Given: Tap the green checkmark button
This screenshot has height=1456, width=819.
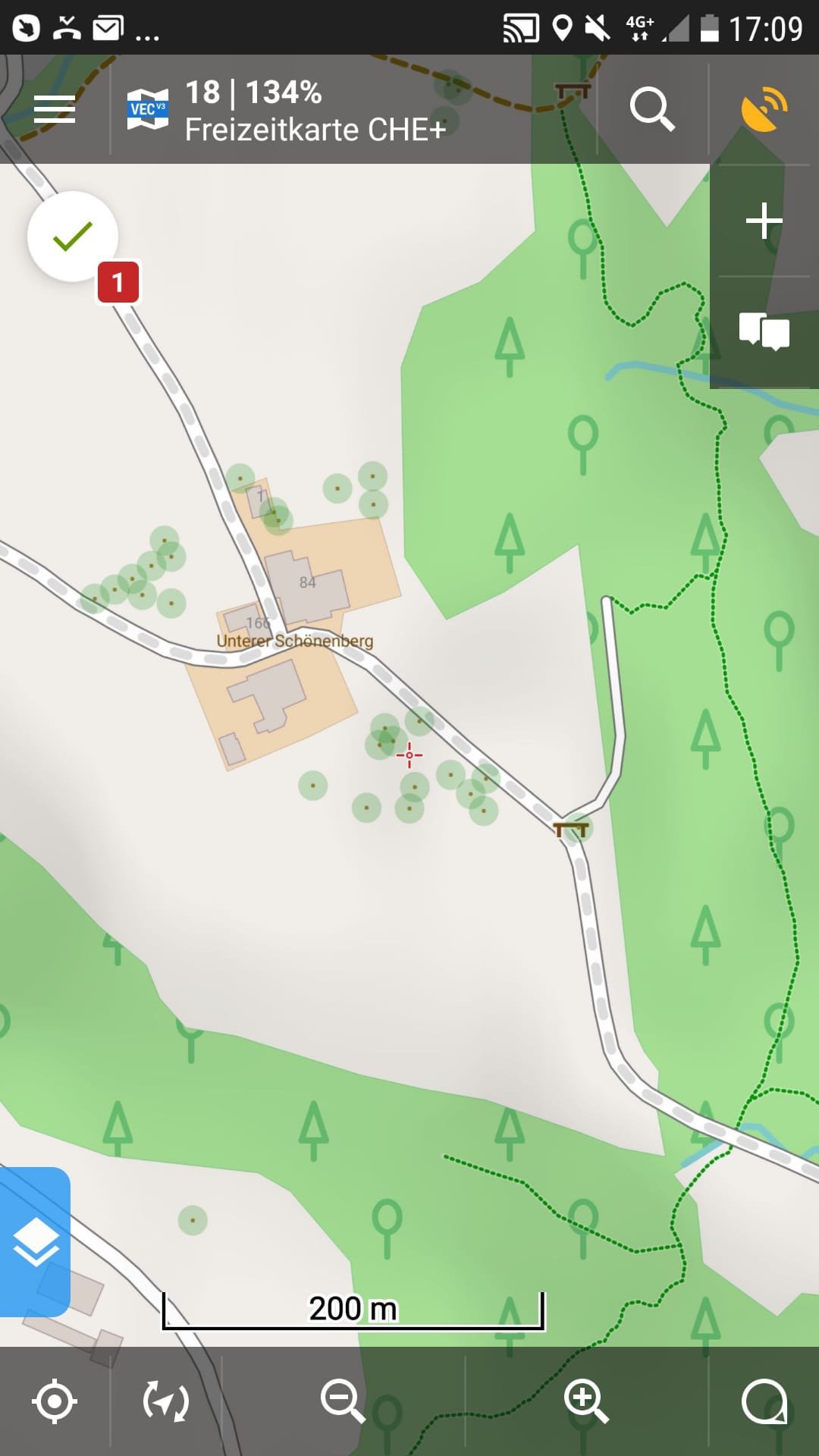Looking at the screenshot, I should click(x=73, y=237).
